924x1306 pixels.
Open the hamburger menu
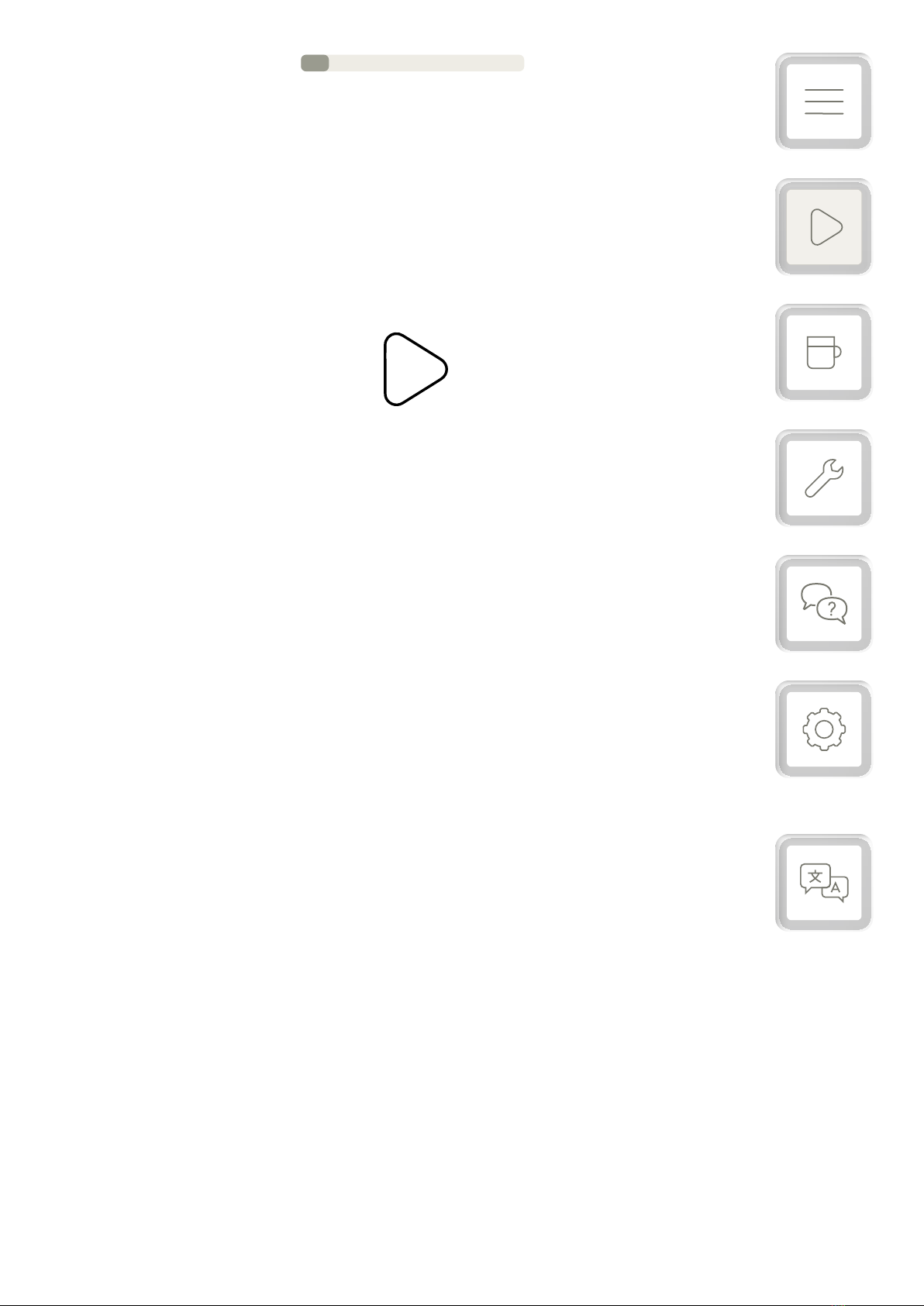pyautogui.click(x=823, y=102)
